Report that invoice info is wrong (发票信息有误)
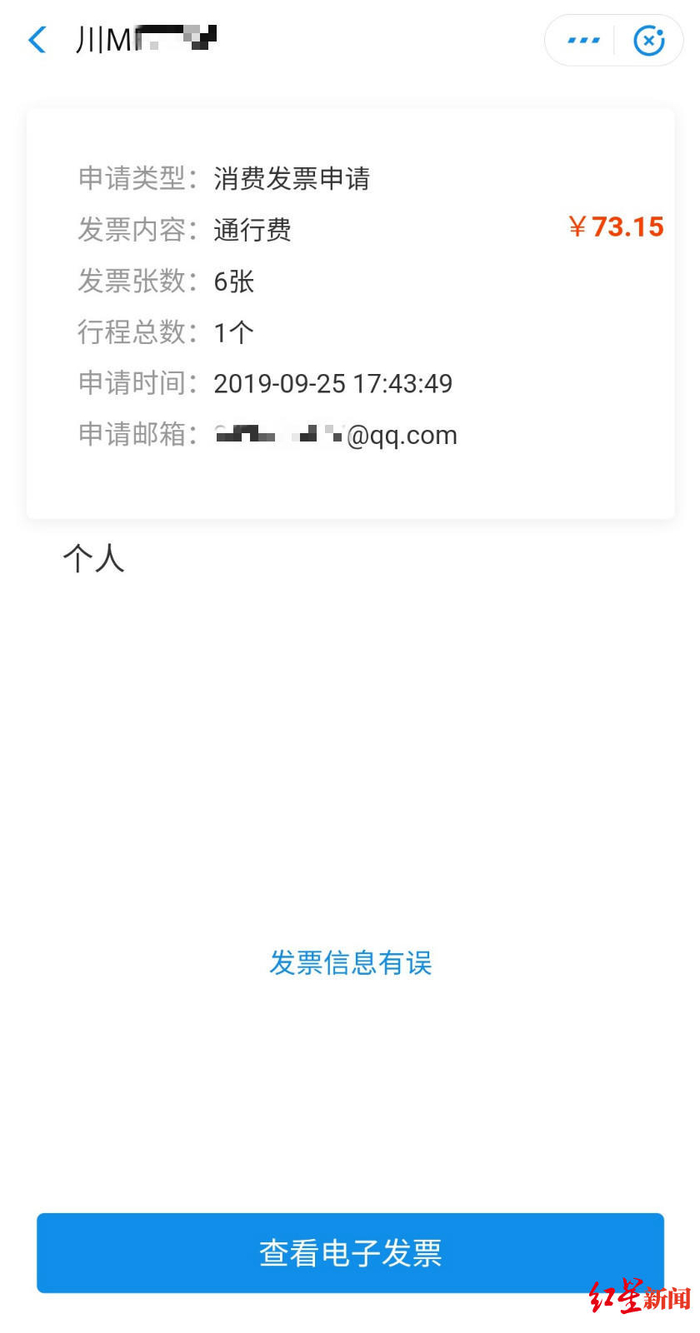The image size is (700, 1333). [x=350, y=963]
